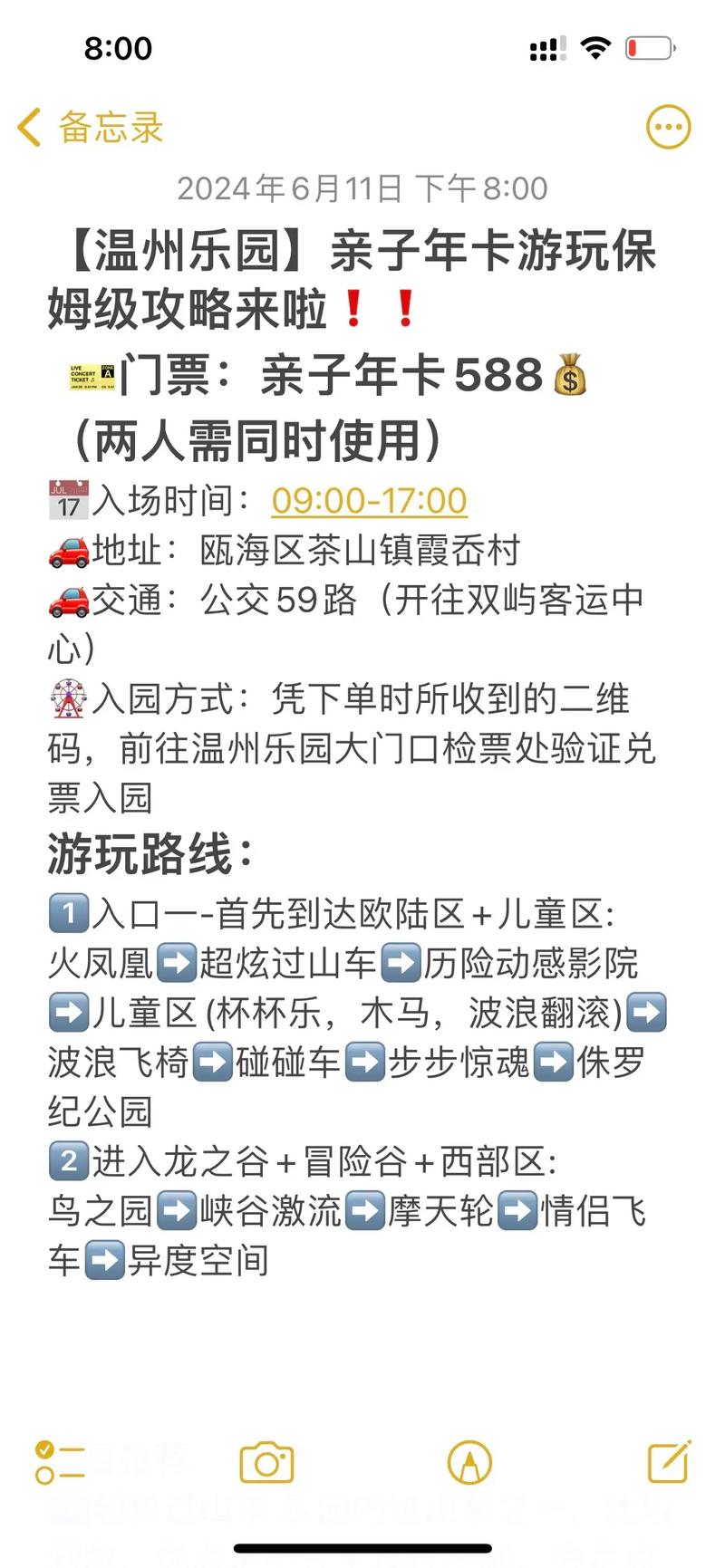The width and height of the screenshot is (725, 1568).
Task: Open the camera attachment option
Action: click(x=266, y=1463)
